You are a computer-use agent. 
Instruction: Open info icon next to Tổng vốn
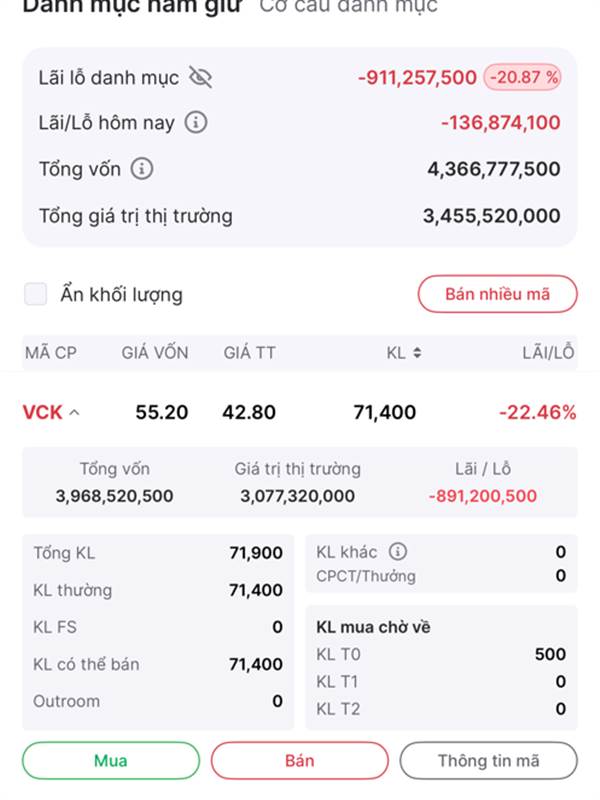tap(142, 169)
